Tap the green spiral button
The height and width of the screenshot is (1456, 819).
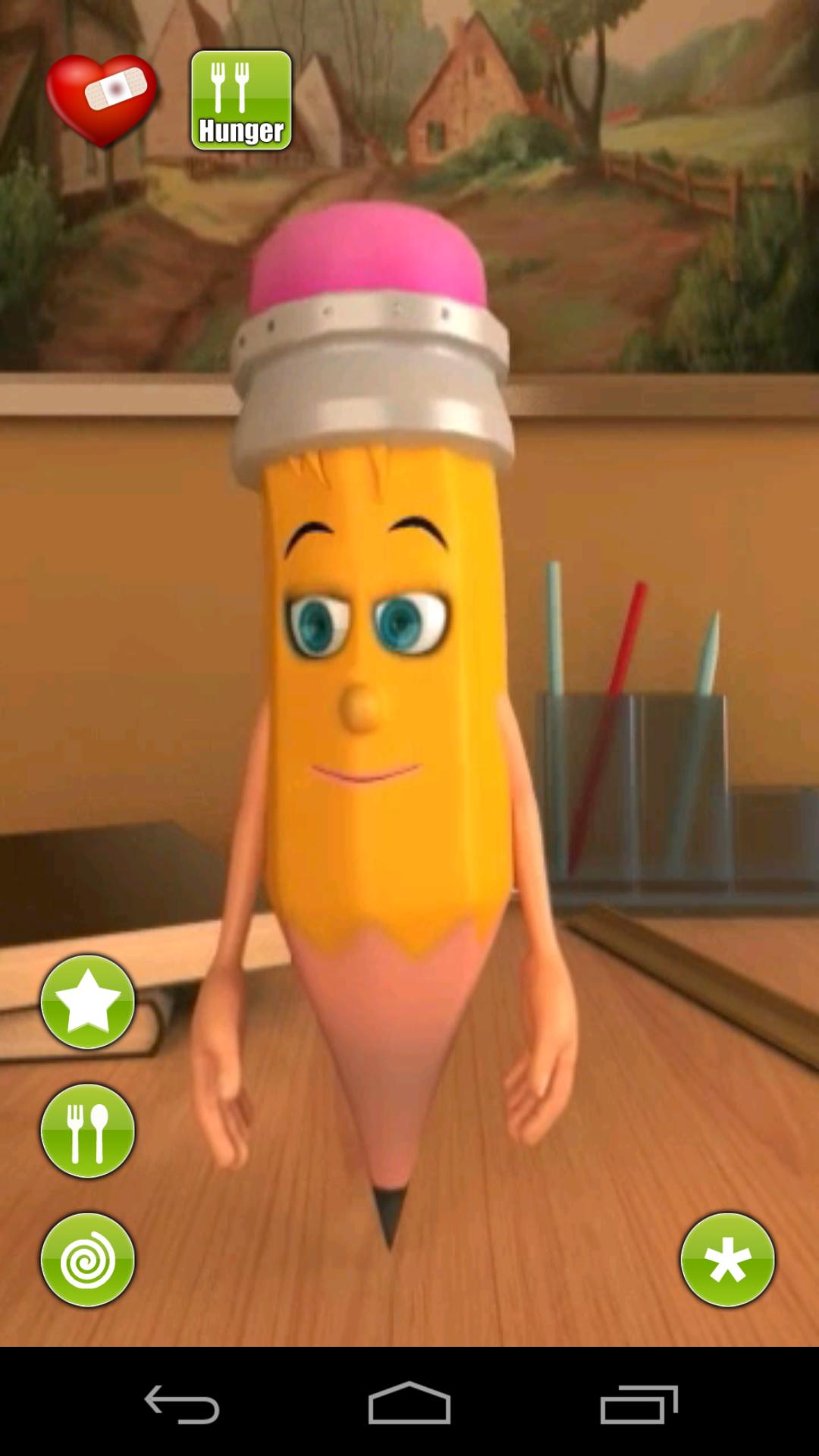(x=88, y=1260)
